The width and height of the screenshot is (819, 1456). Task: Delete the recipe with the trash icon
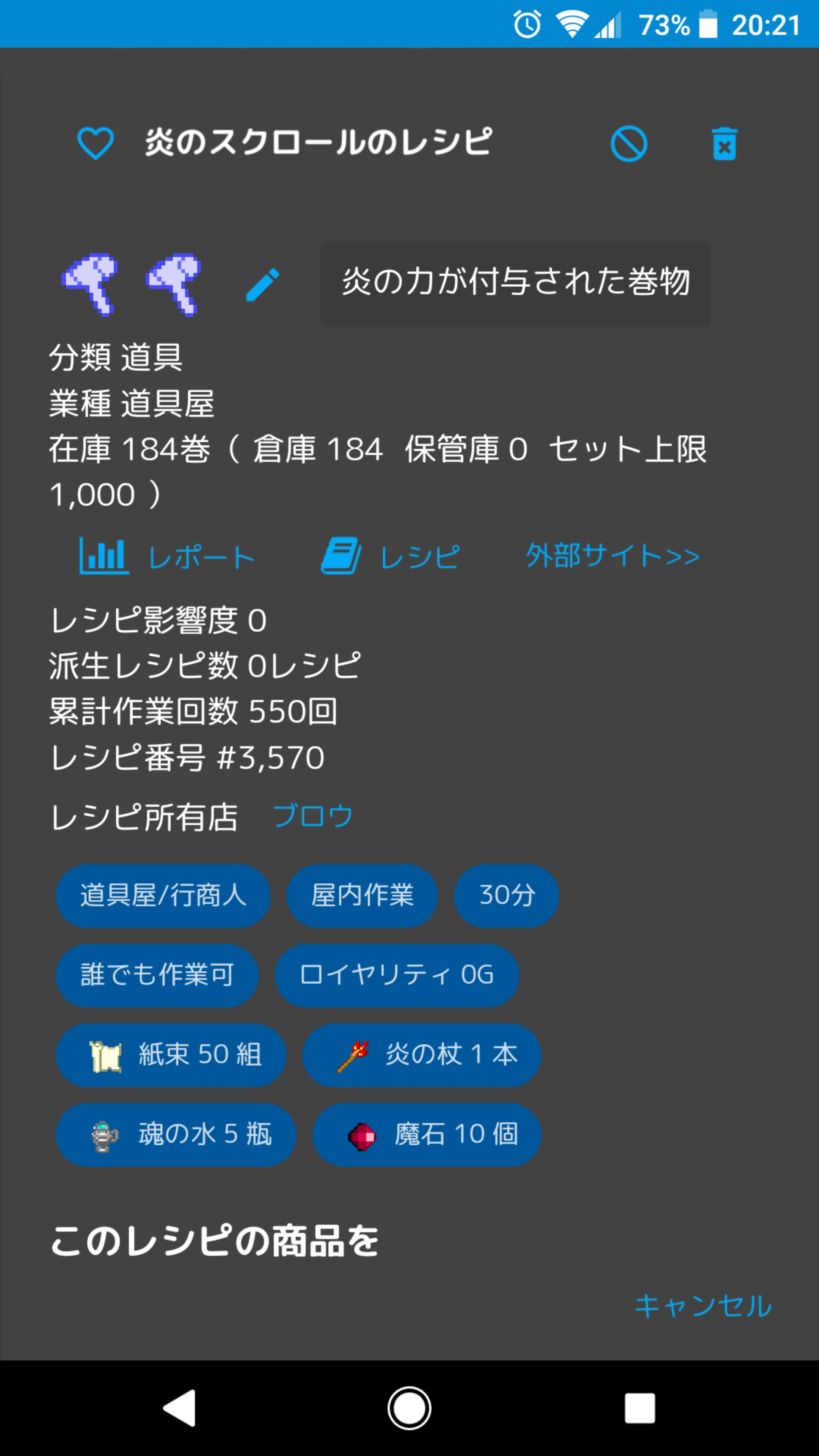coord(724,144)
